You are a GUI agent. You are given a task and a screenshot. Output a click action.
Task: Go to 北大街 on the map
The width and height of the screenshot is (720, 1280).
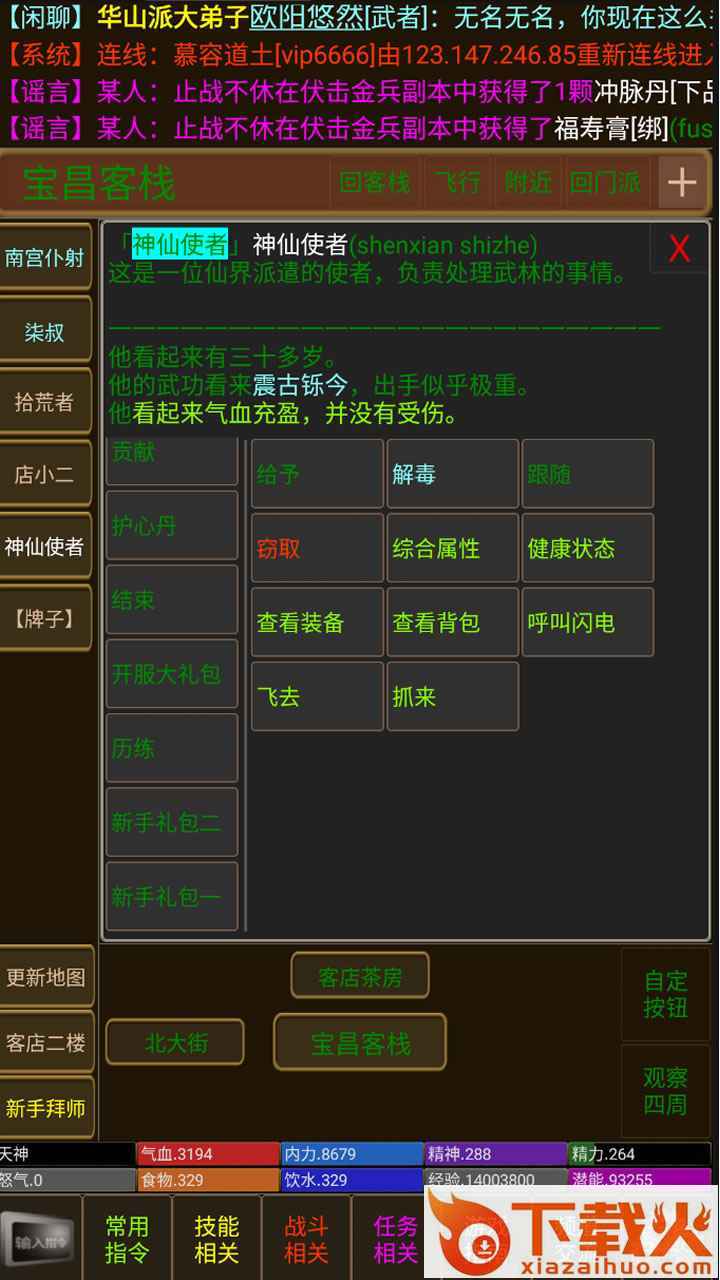(x=176, y=1043)
